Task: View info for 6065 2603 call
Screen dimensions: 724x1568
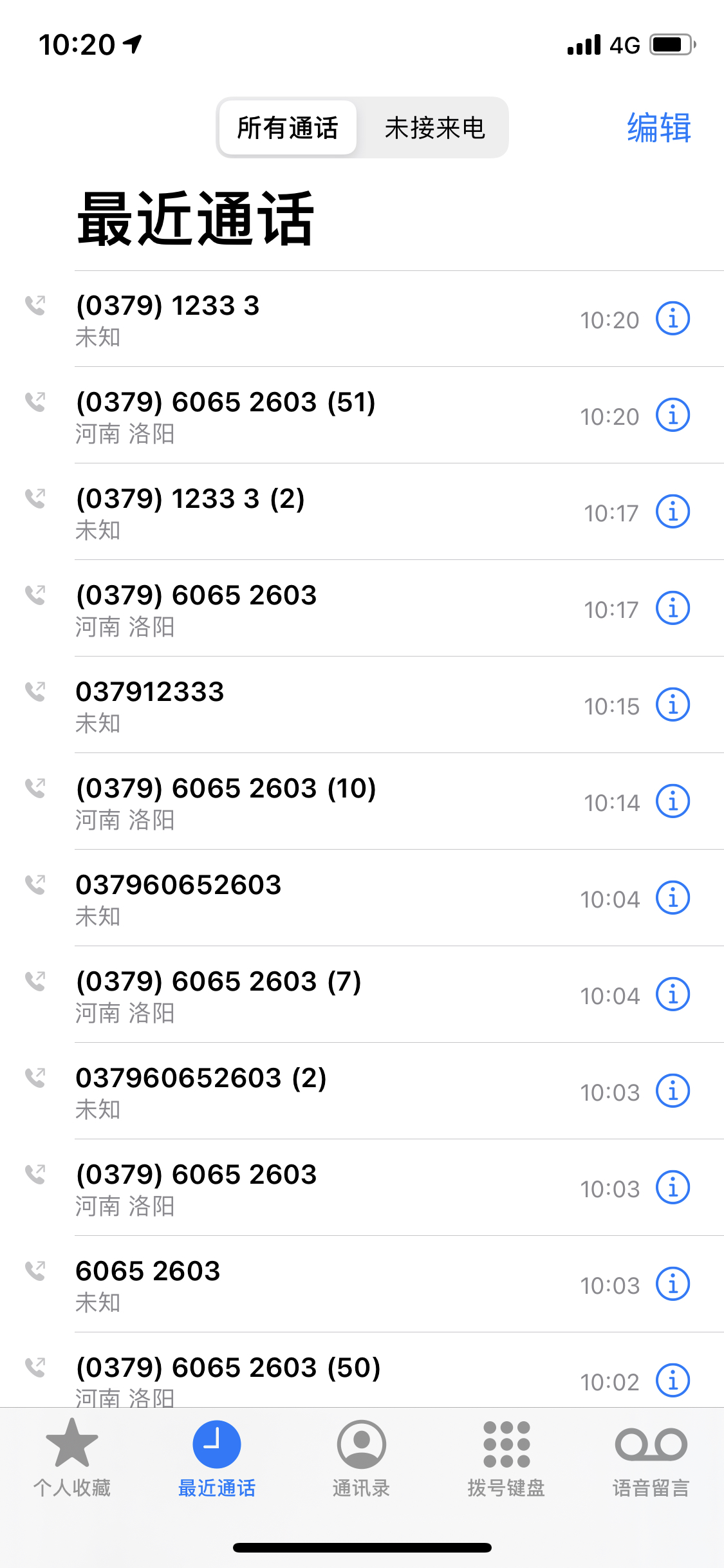Action: pyautogui.click(x=673, y=1284)
